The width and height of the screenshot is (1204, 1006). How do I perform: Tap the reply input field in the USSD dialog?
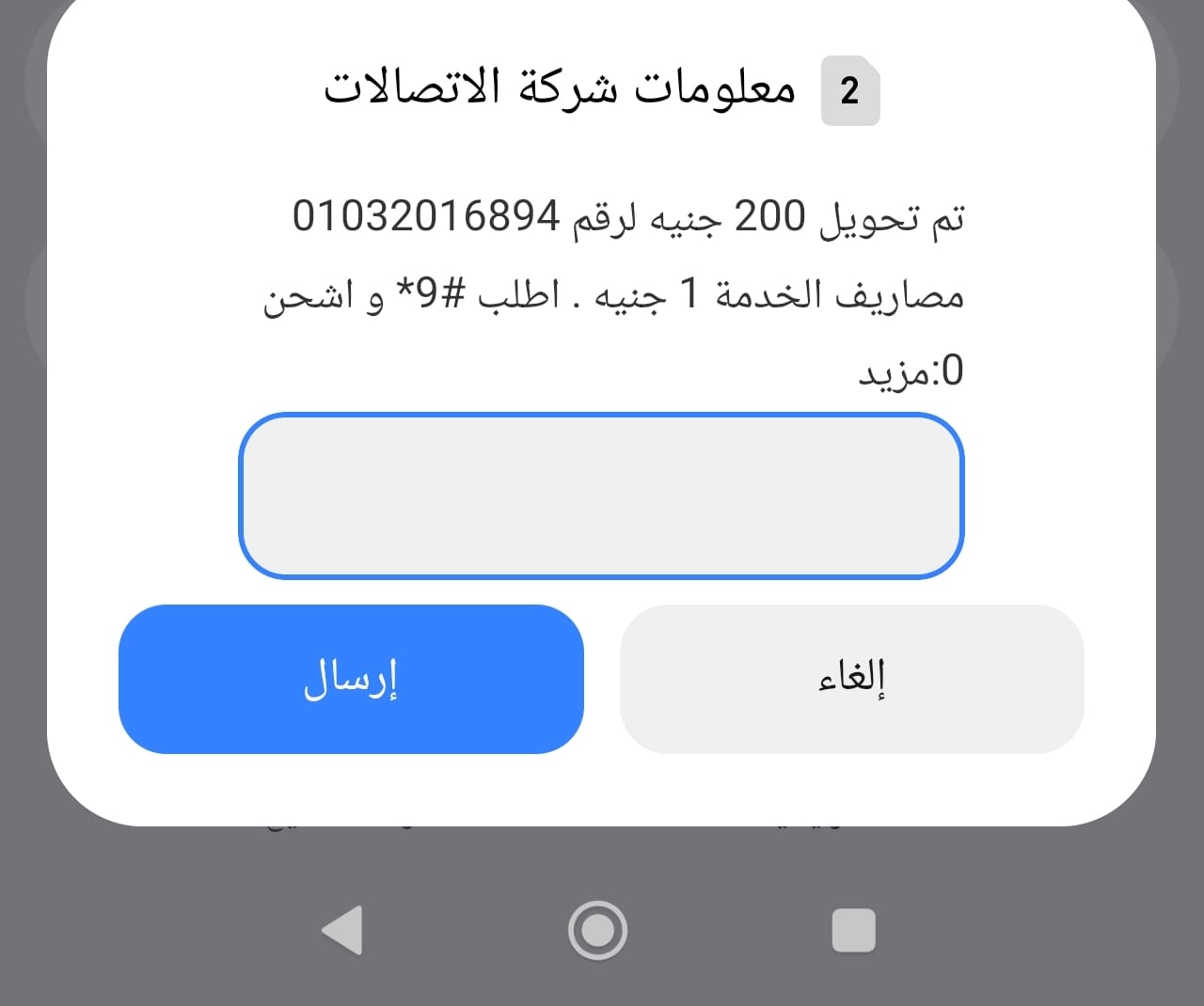click(601, 495)
